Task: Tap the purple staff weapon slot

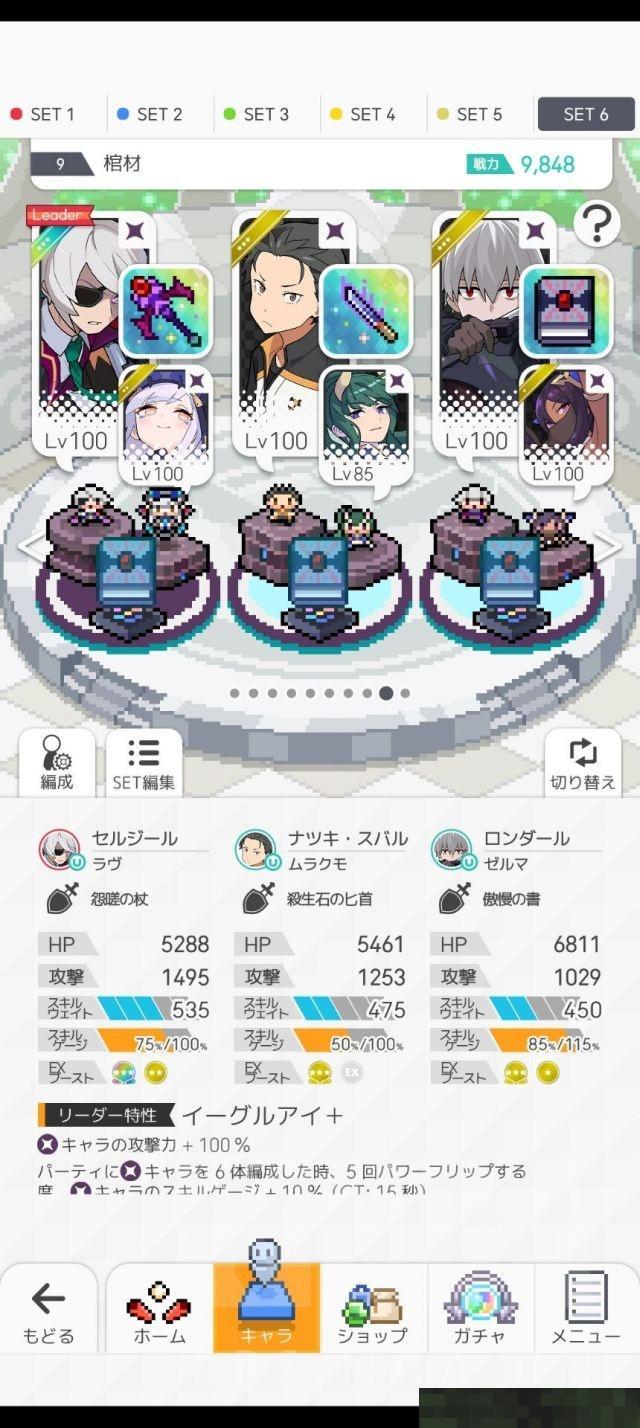Action: [167, 311]
